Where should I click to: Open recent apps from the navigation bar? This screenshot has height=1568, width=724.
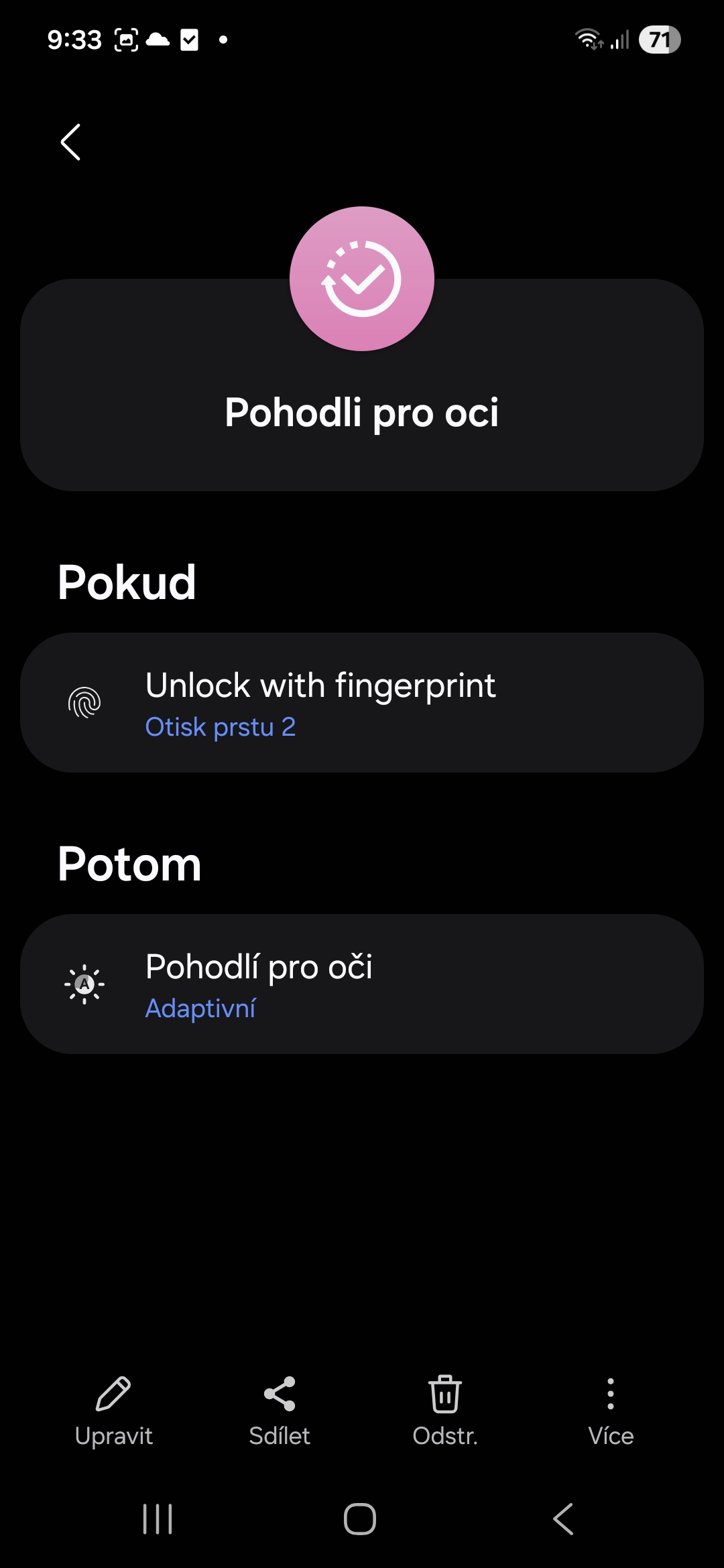[158, 1518]
